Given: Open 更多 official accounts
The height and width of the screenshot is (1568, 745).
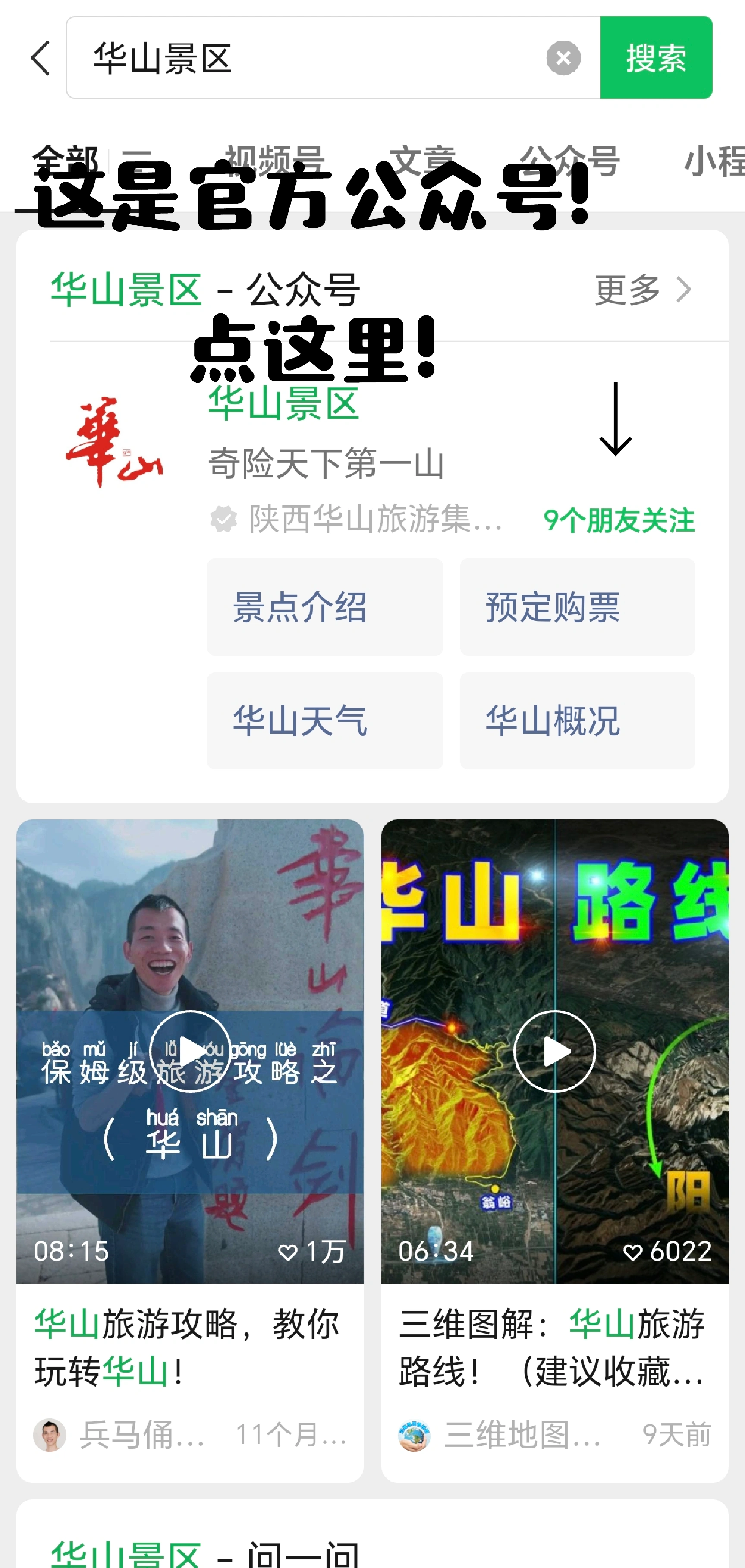Looking at the screenshot, I should click(642, 290).
